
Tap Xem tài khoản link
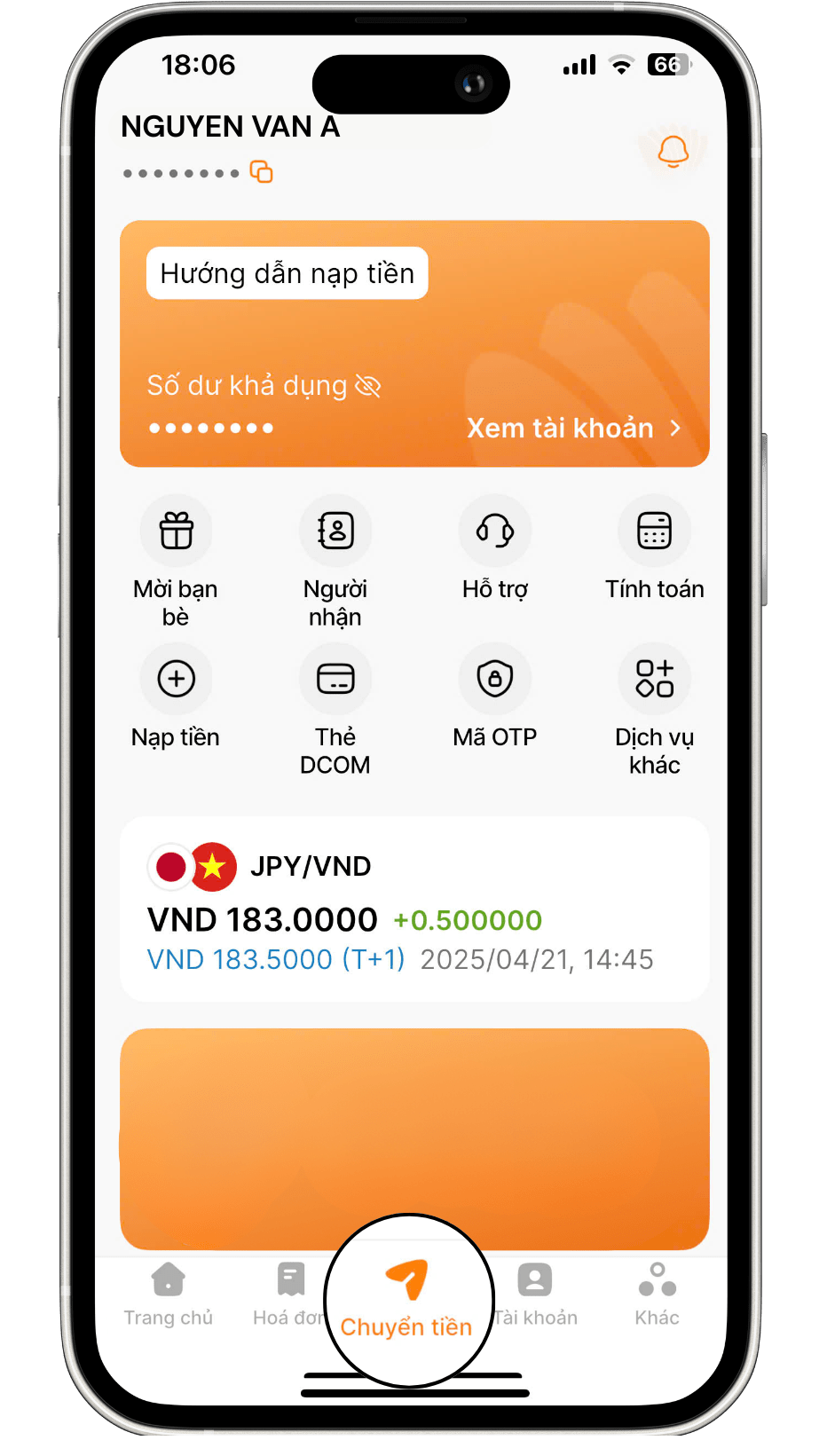[573, 429]
